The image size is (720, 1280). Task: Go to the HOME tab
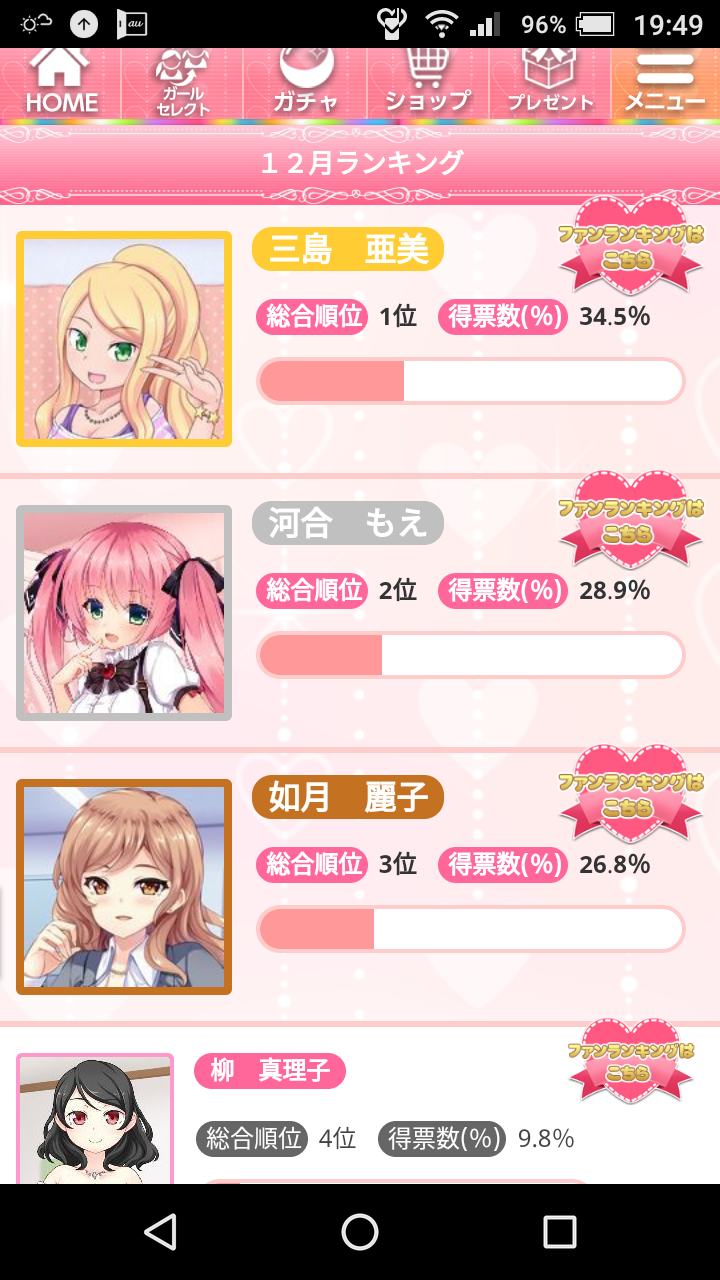61,84
